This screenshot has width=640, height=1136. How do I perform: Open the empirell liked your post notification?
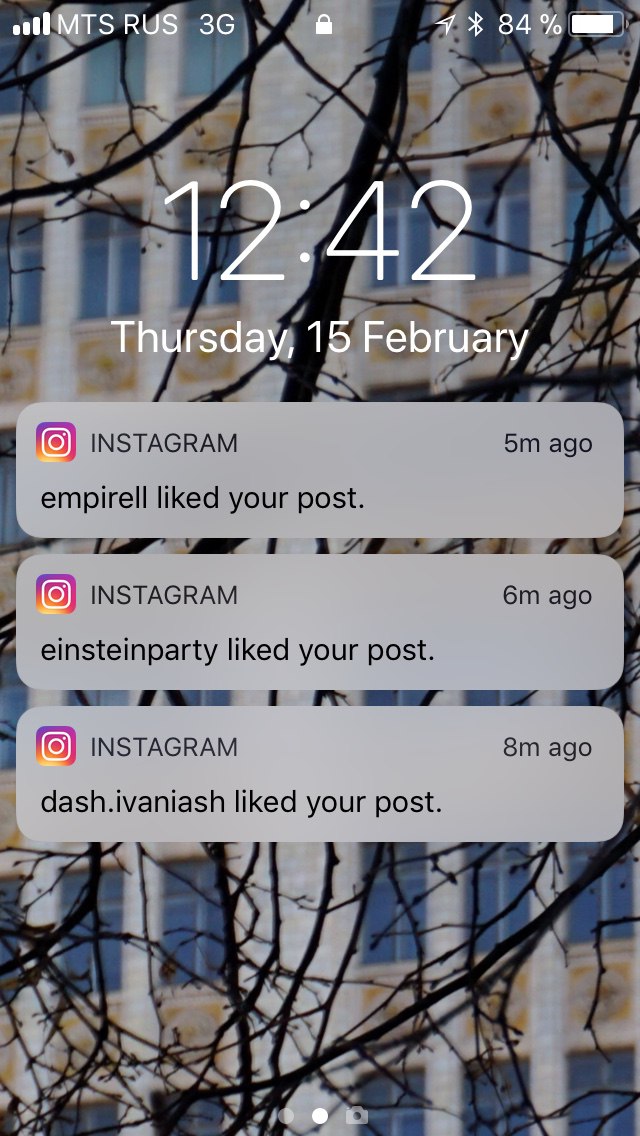tap(320, 470)
